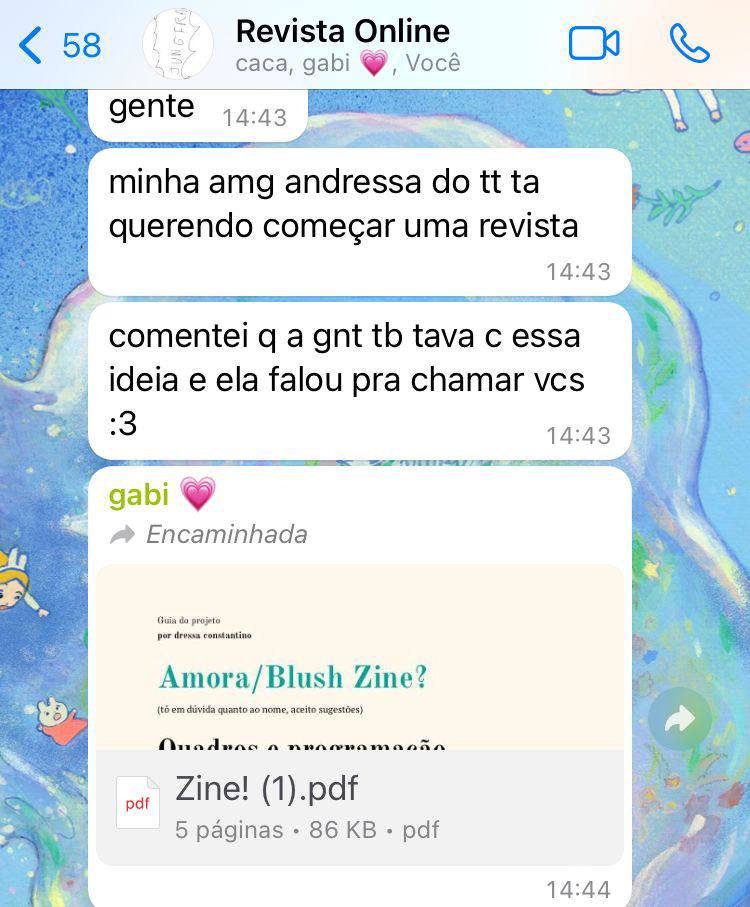Open Revista Online group info
750x907 pixels.
[343, 45]
